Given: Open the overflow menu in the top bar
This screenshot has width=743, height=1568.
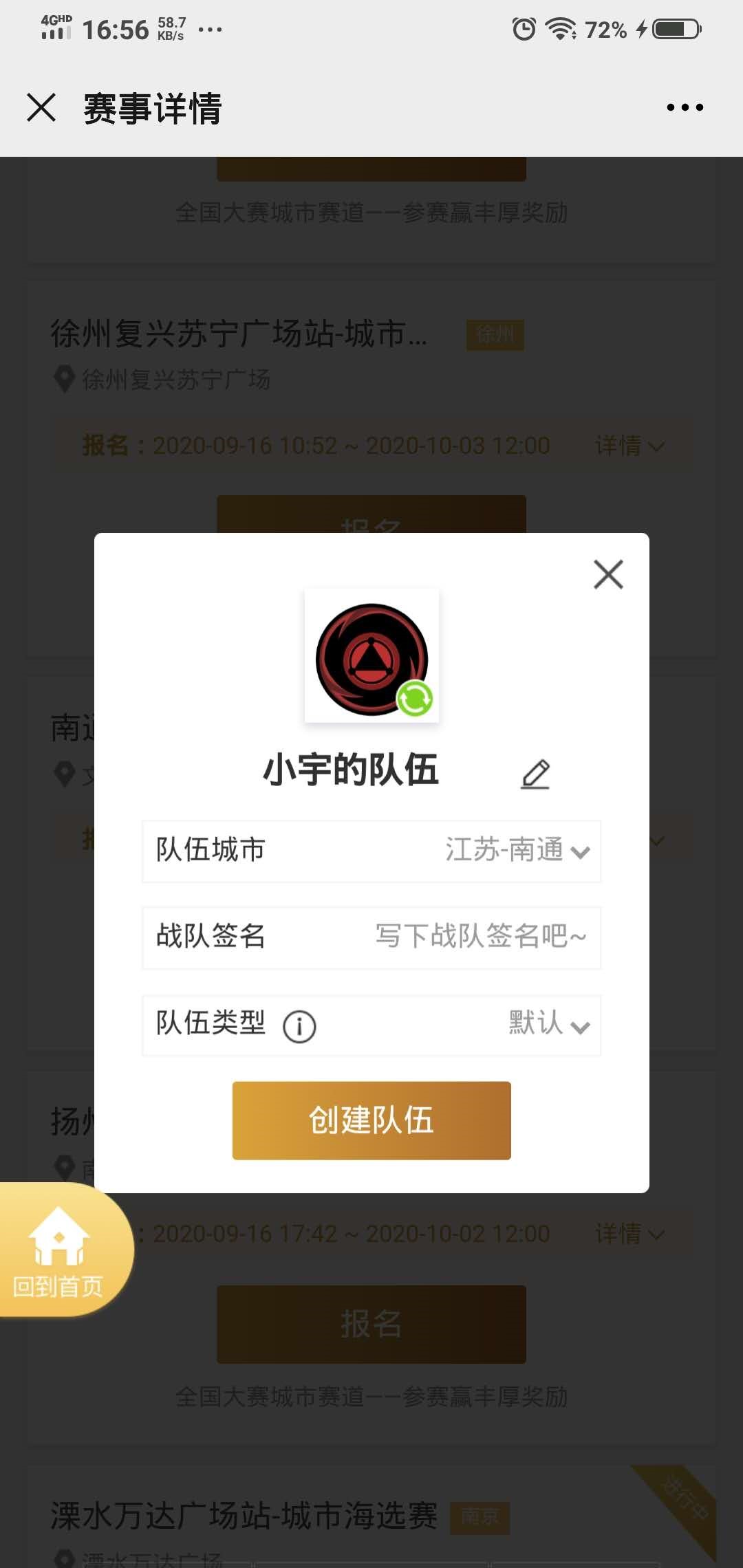Looking at the screenshot, I should click(685, 107).
